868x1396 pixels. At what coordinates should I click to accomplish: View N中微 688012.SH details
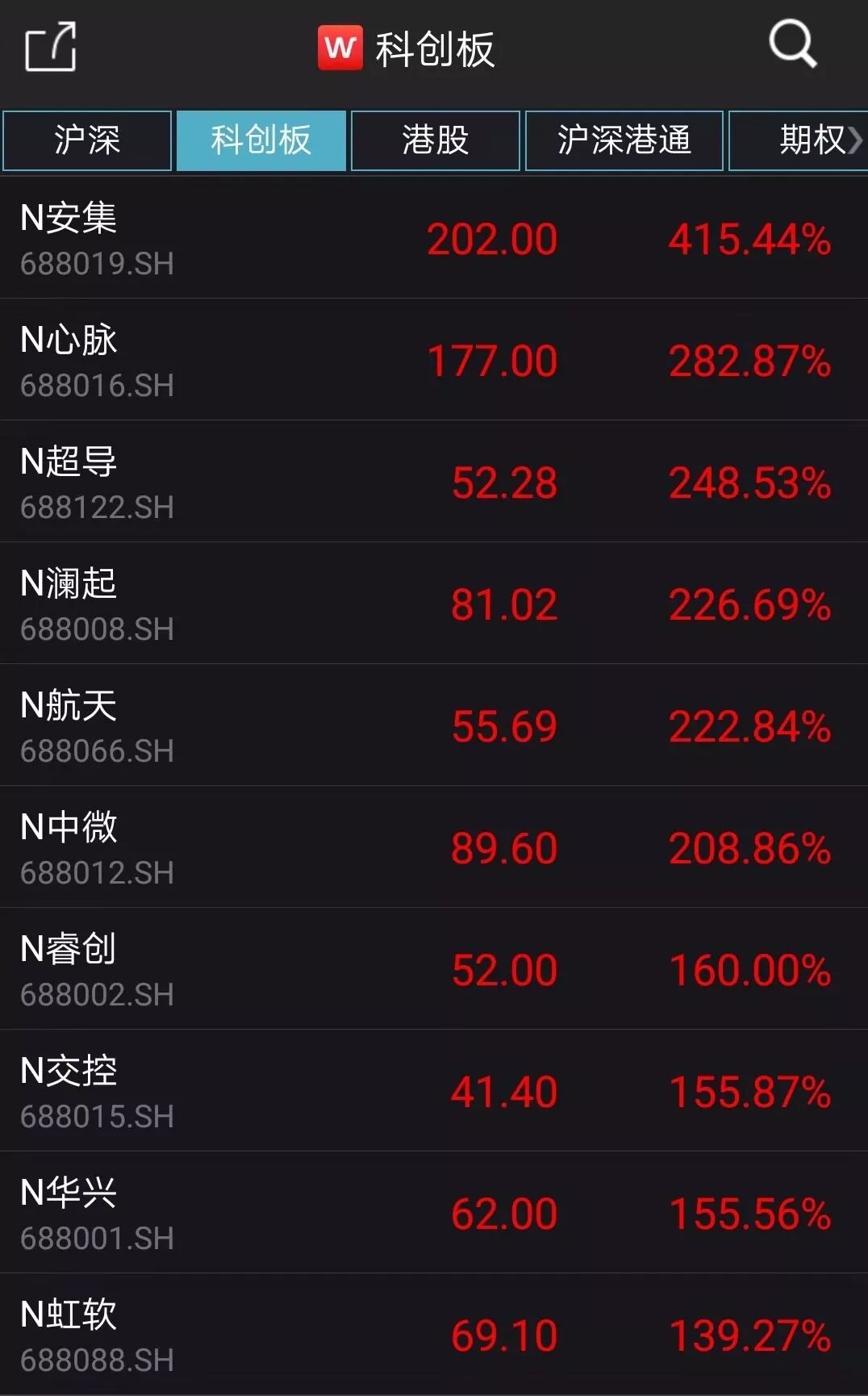[434, 848]
